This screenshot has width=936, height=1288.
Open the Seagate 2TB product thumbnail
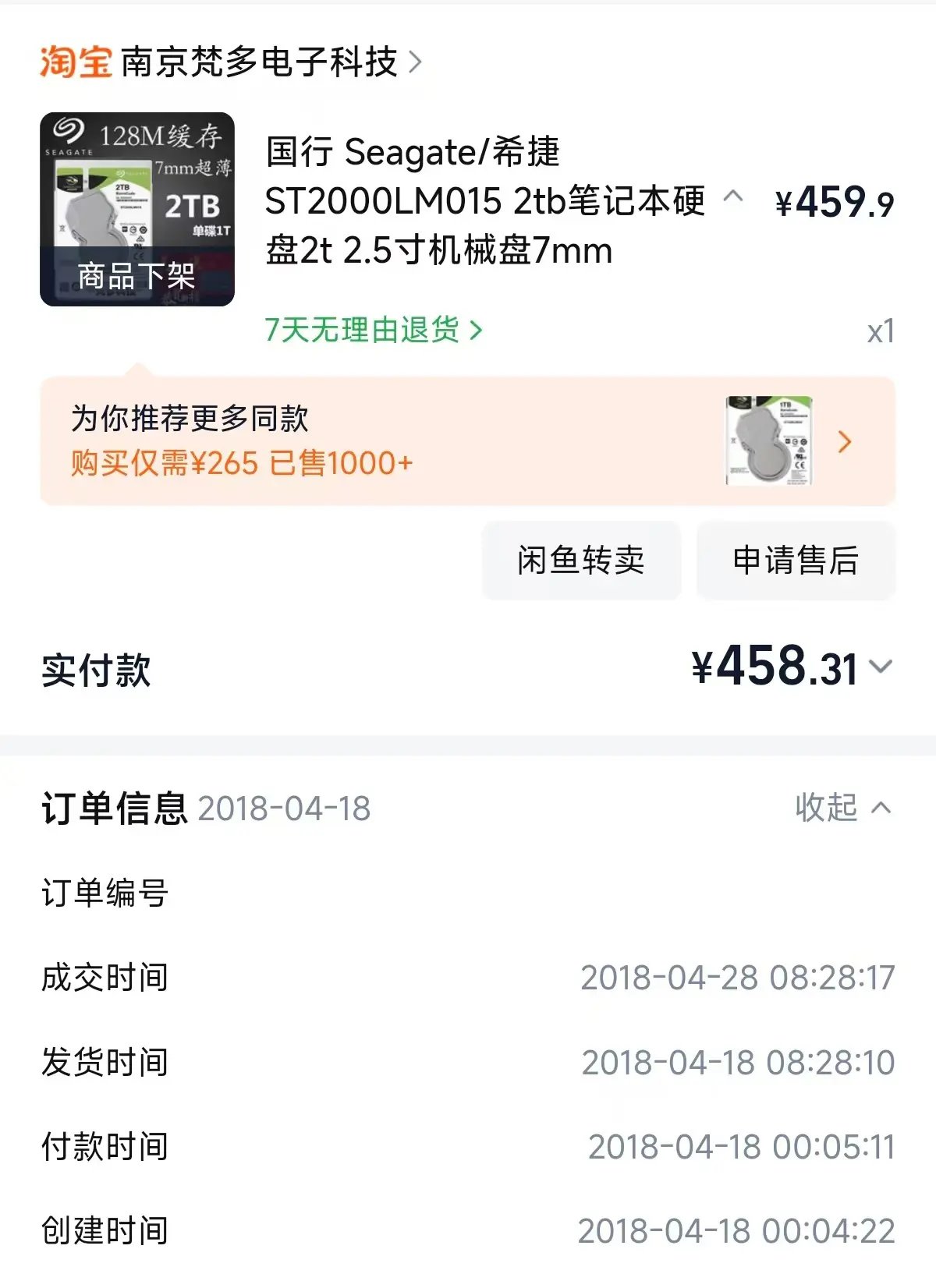pos(137,209)
